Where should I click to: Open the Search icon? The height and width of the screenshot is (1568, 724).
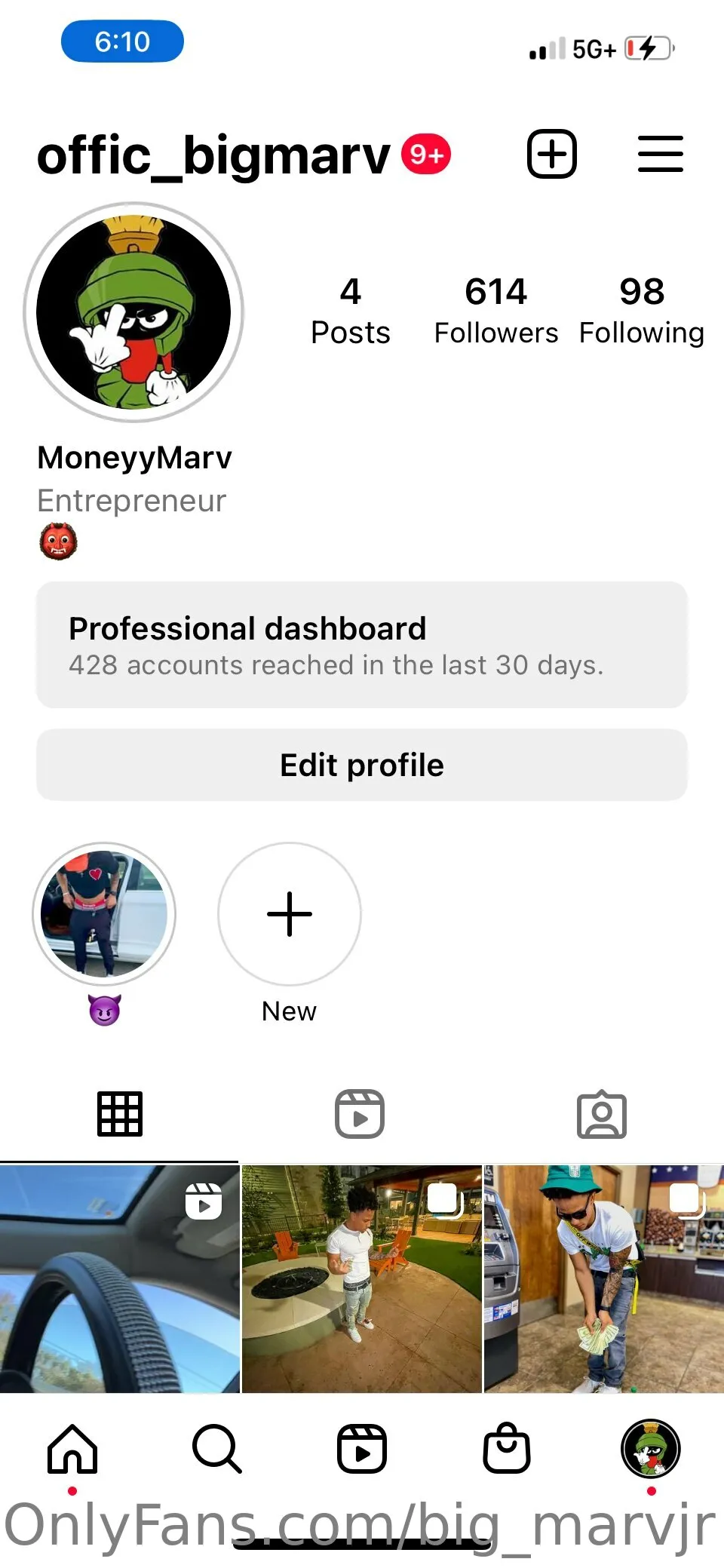[x=216, y=1448]
